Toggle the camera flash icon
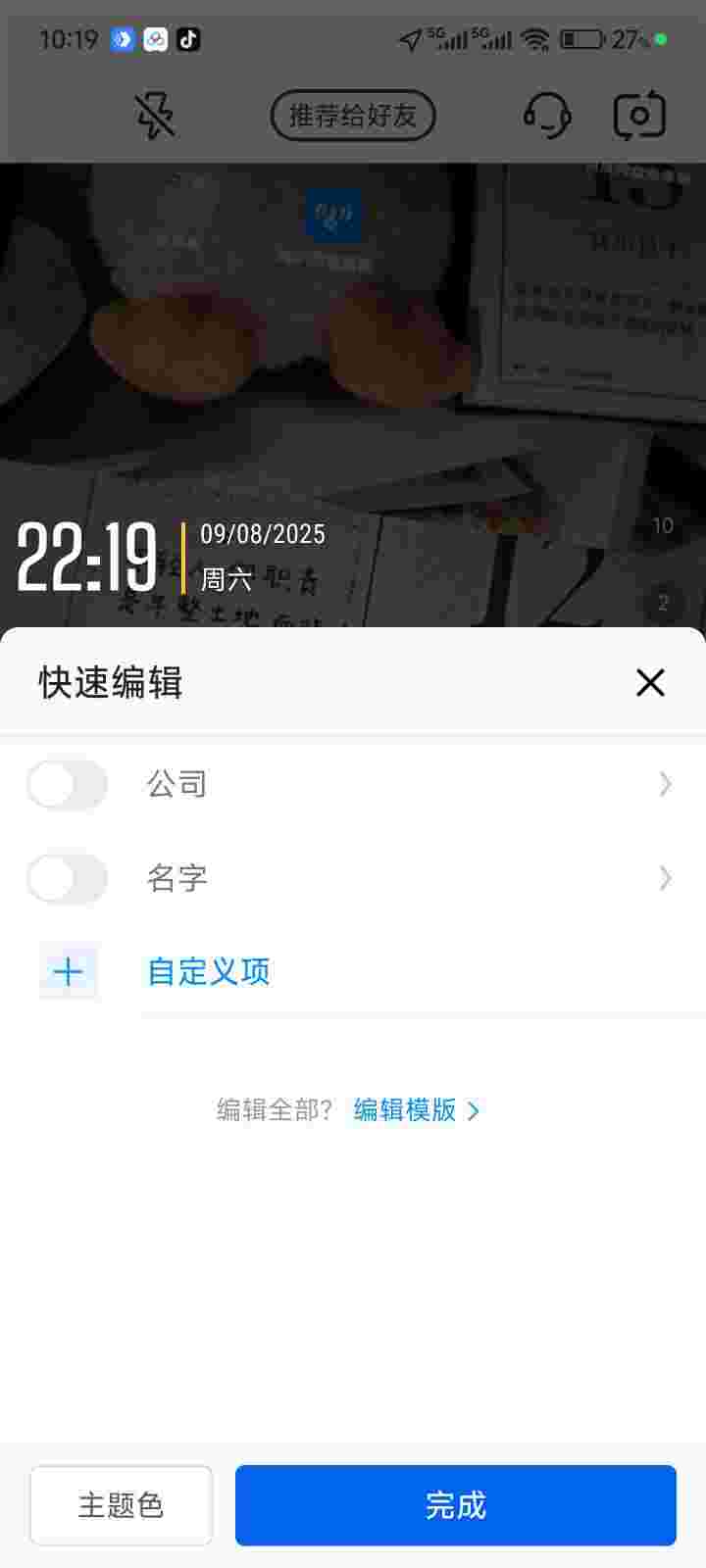Screen dimensions: 706x1568 click(x=155, y=116)
